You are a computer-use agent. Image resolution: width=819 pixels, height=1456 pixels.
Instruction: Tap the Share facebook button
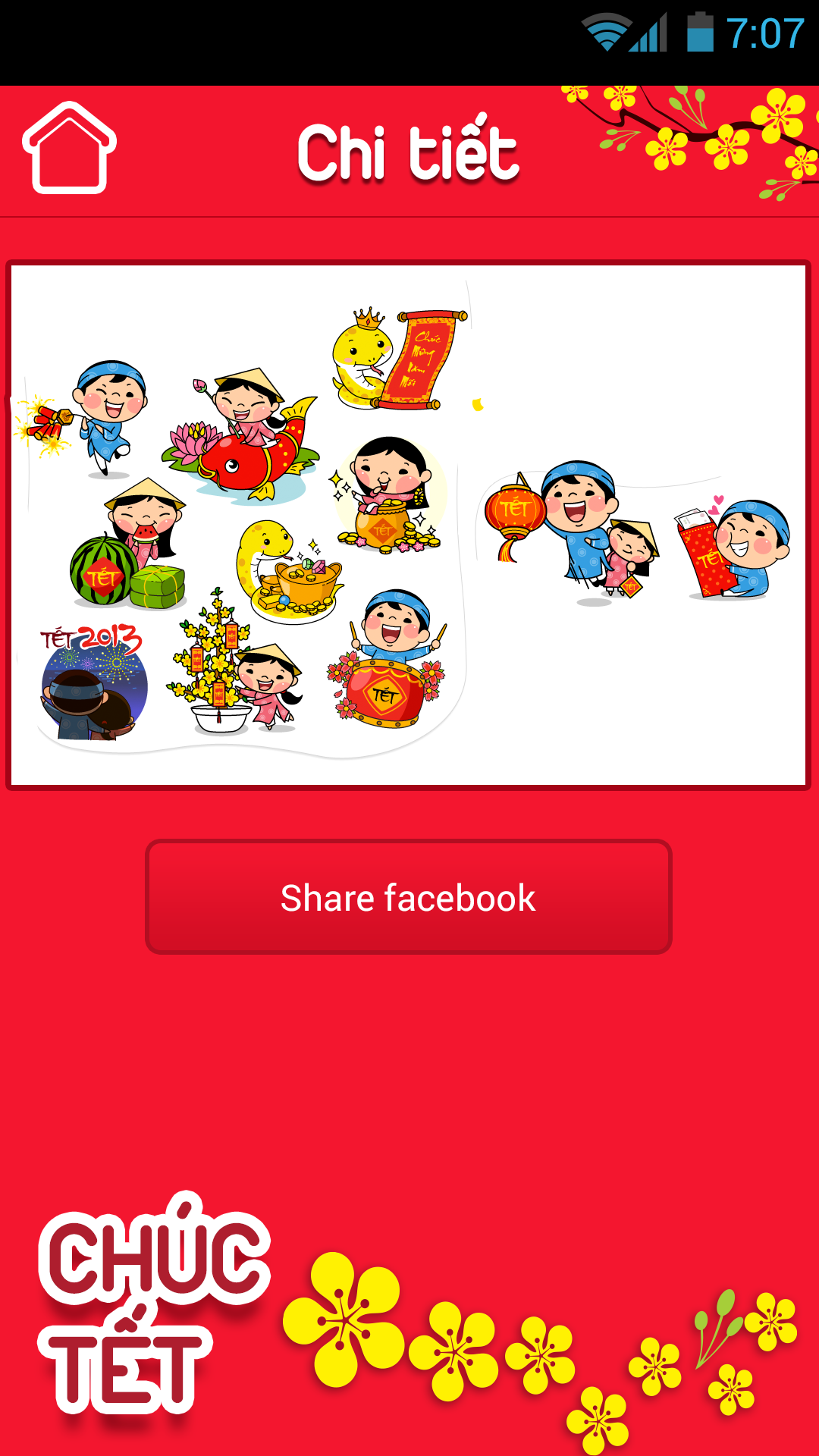(x=409, y=897)
